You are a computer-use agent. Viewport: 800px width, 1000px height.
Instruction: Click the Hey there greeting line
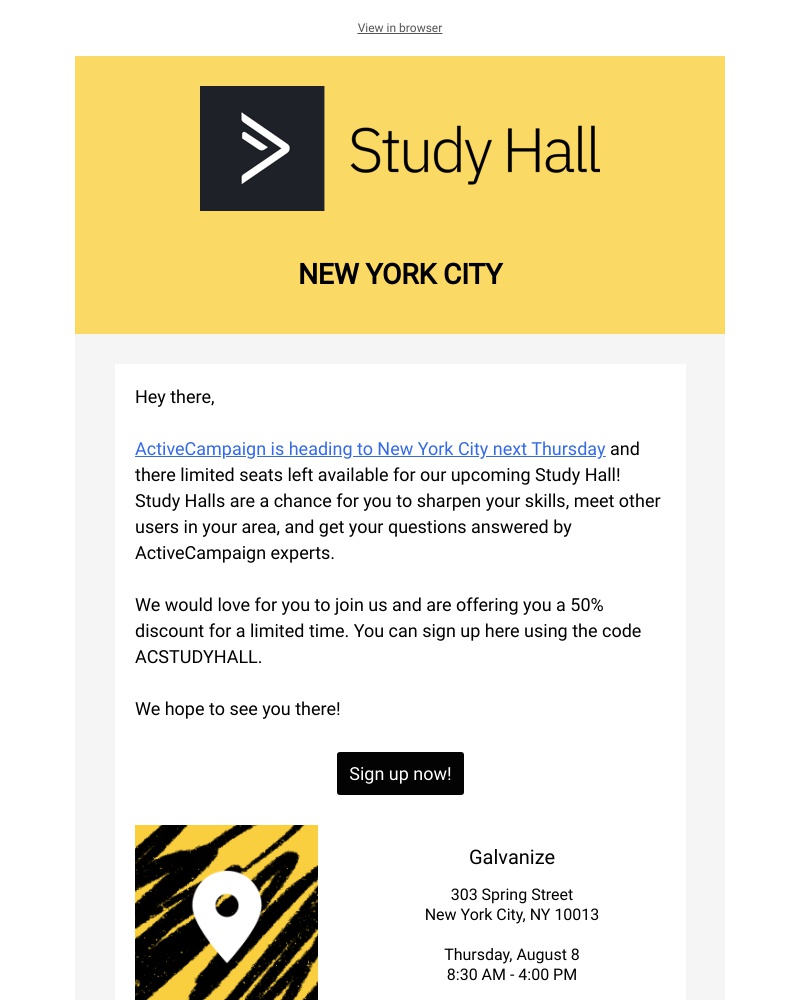(174, 397)
